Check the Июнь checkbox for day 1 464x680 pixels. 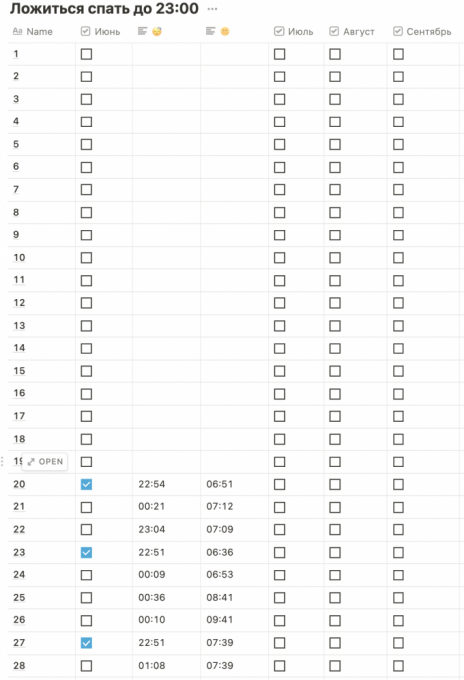coord(86,54)
